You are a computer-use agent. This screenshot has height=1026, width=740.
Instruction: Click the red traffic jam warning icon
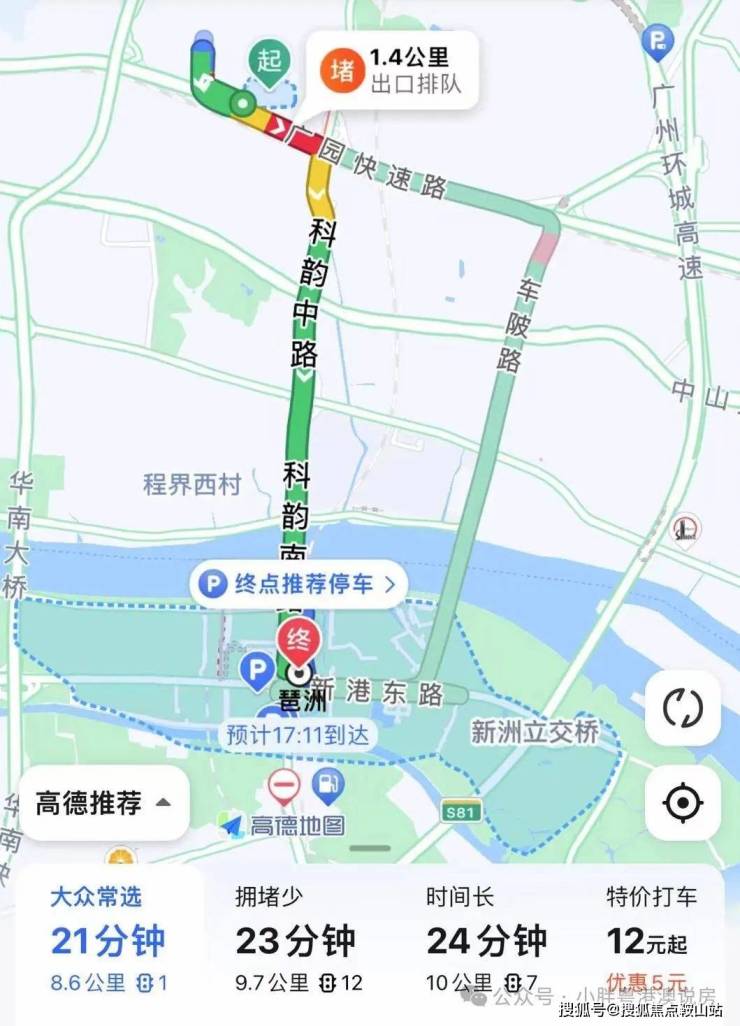pos(340,70)
